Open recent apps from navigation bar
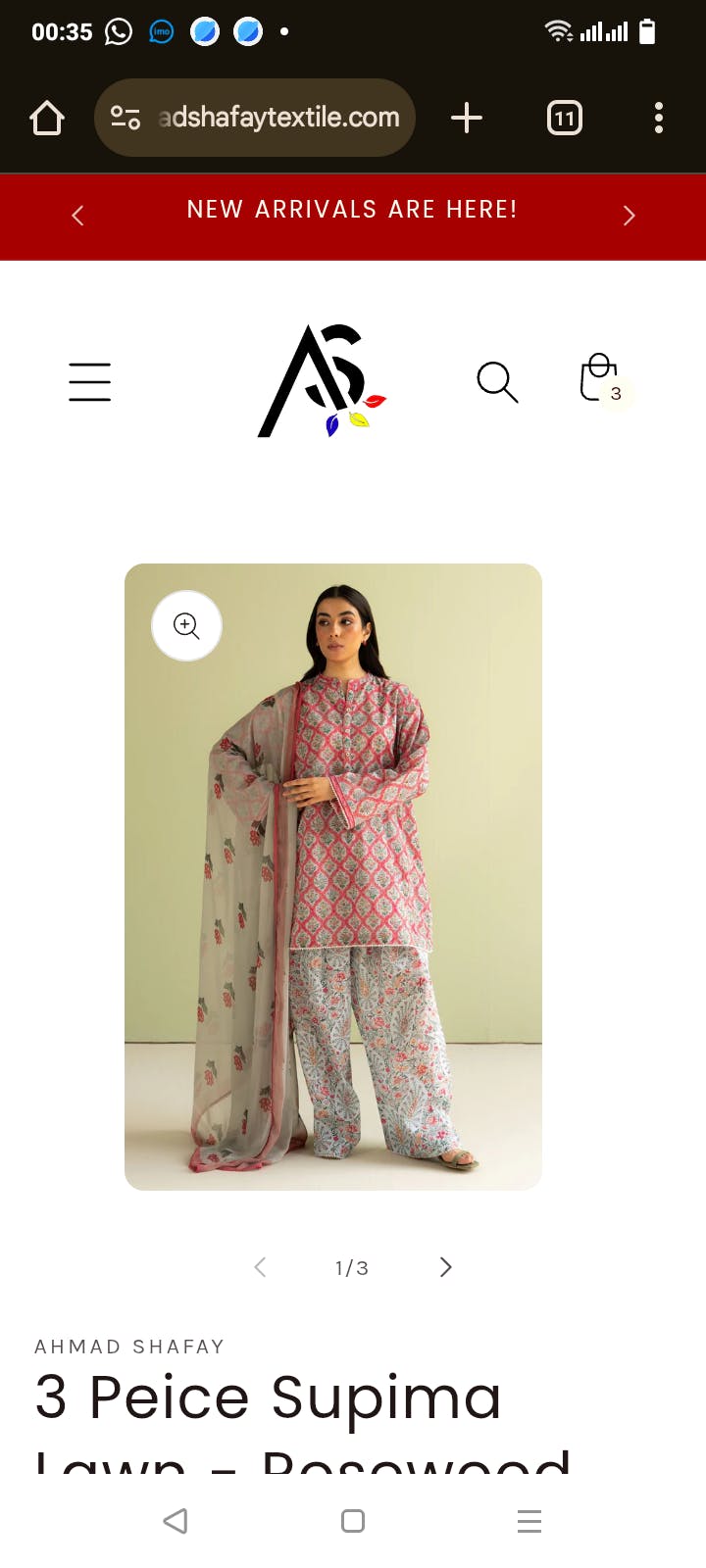The height and width of the screenshot is (1568, 706). 529,1521
